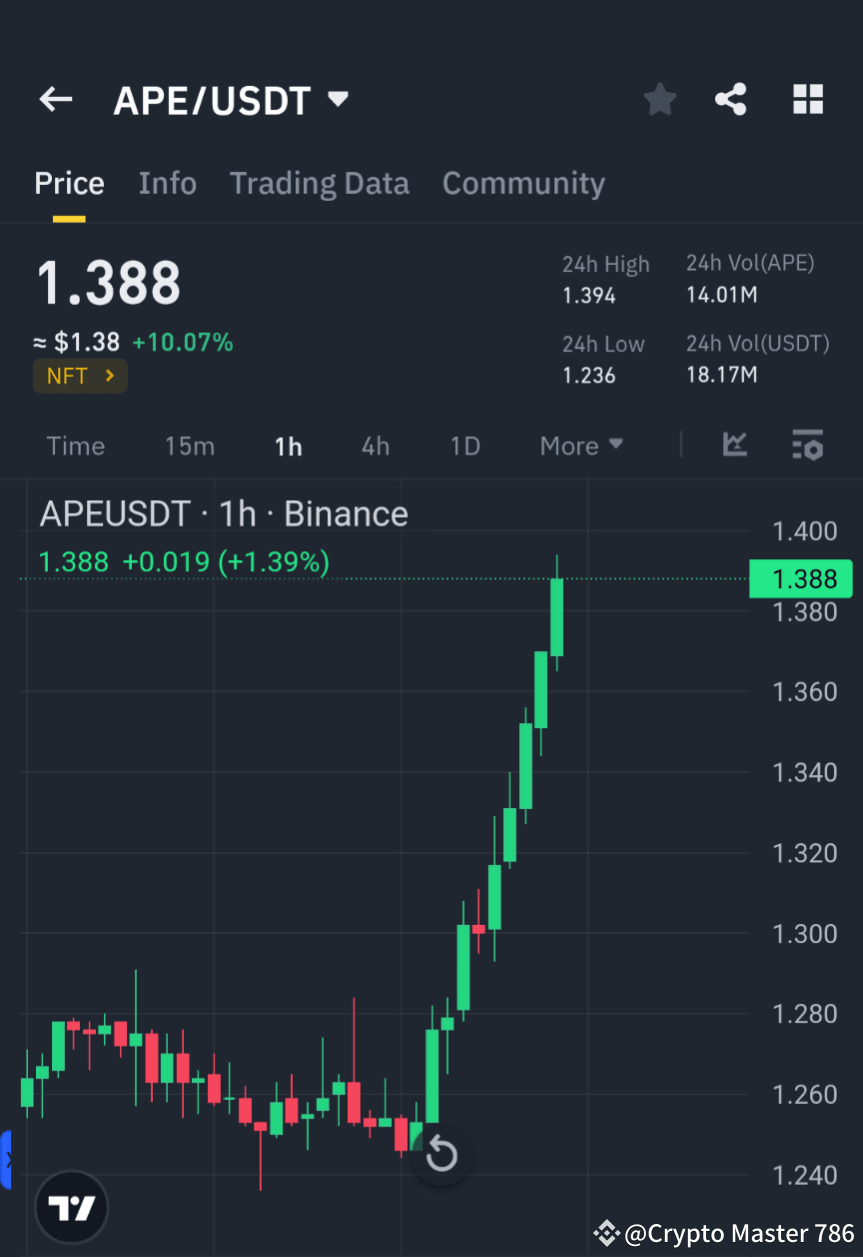Open chart display settings icon
Viewport: 863px width, 1257px height.
tap(807, 446)
